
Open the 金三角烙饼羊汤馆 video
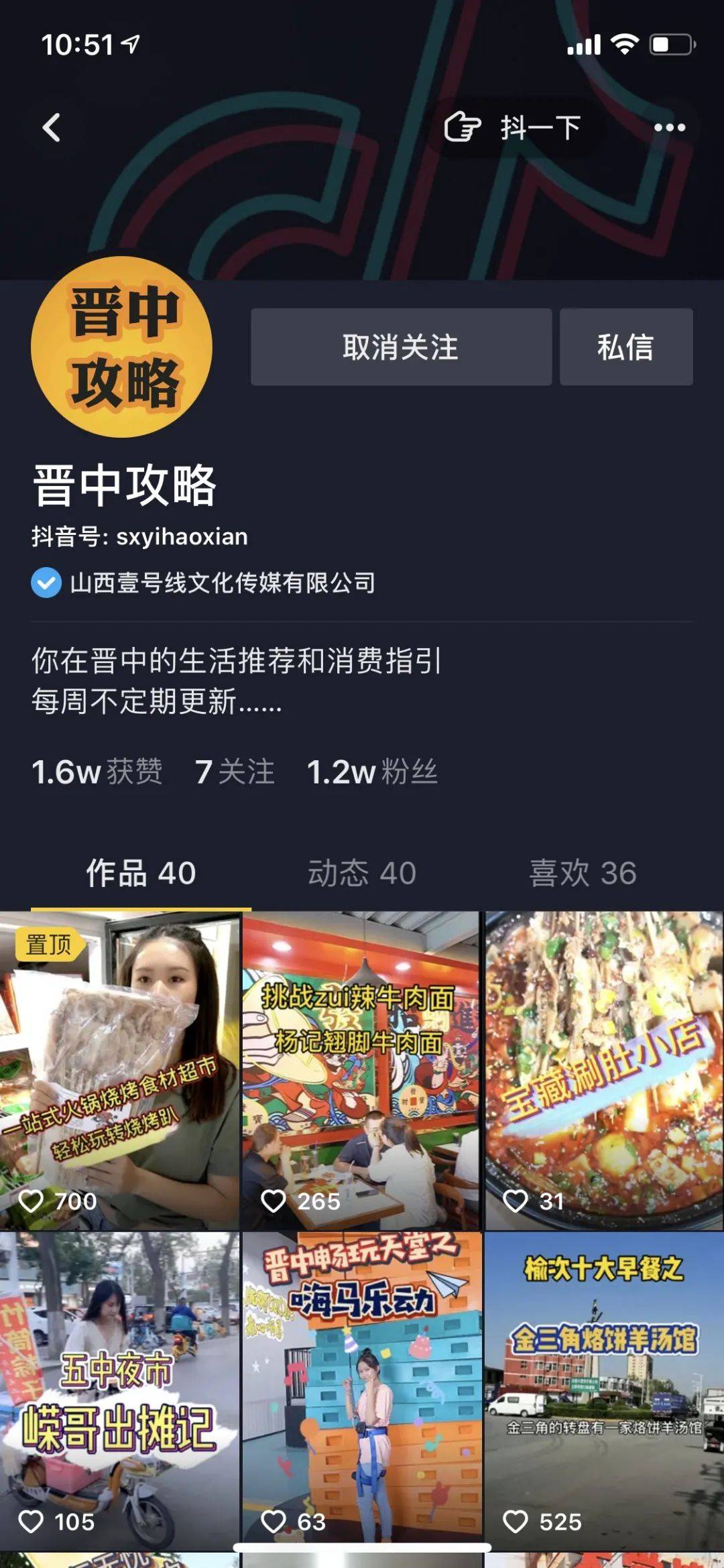604,1392
